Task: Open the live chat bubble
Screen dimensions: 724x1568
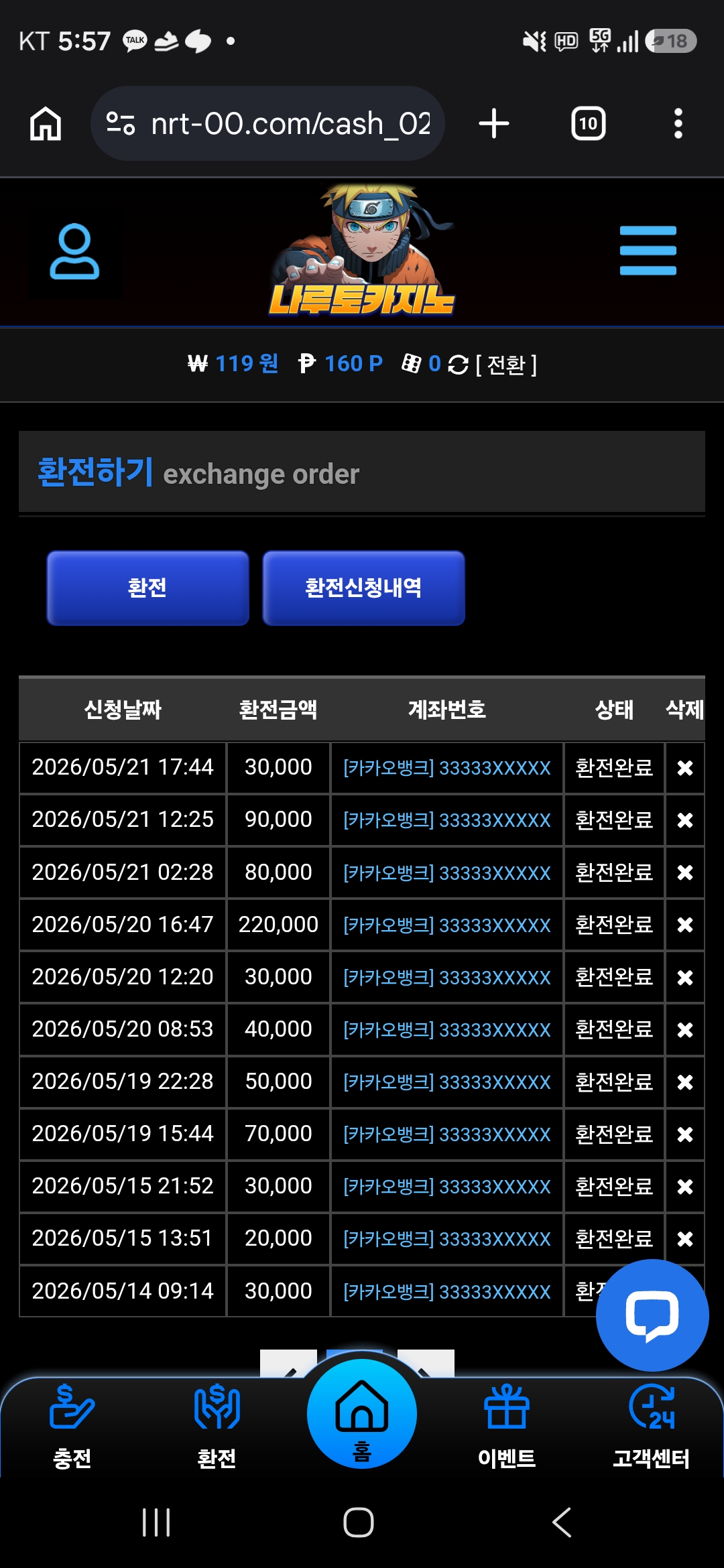Action: 652,1315
